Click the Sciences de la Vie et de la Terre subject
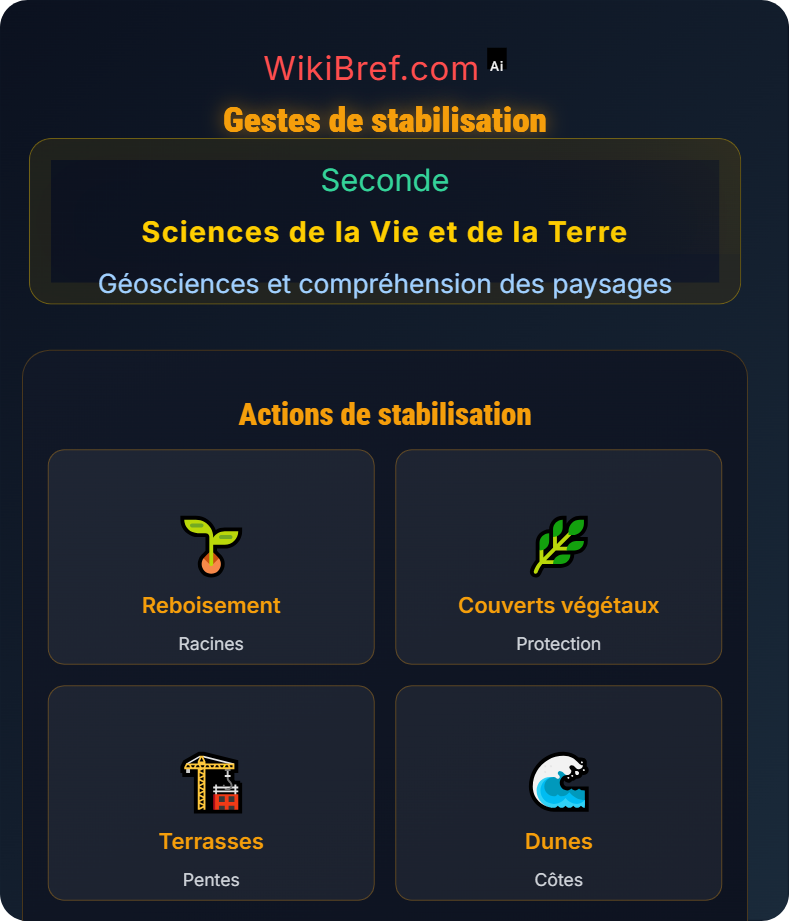 coord(385,232)
